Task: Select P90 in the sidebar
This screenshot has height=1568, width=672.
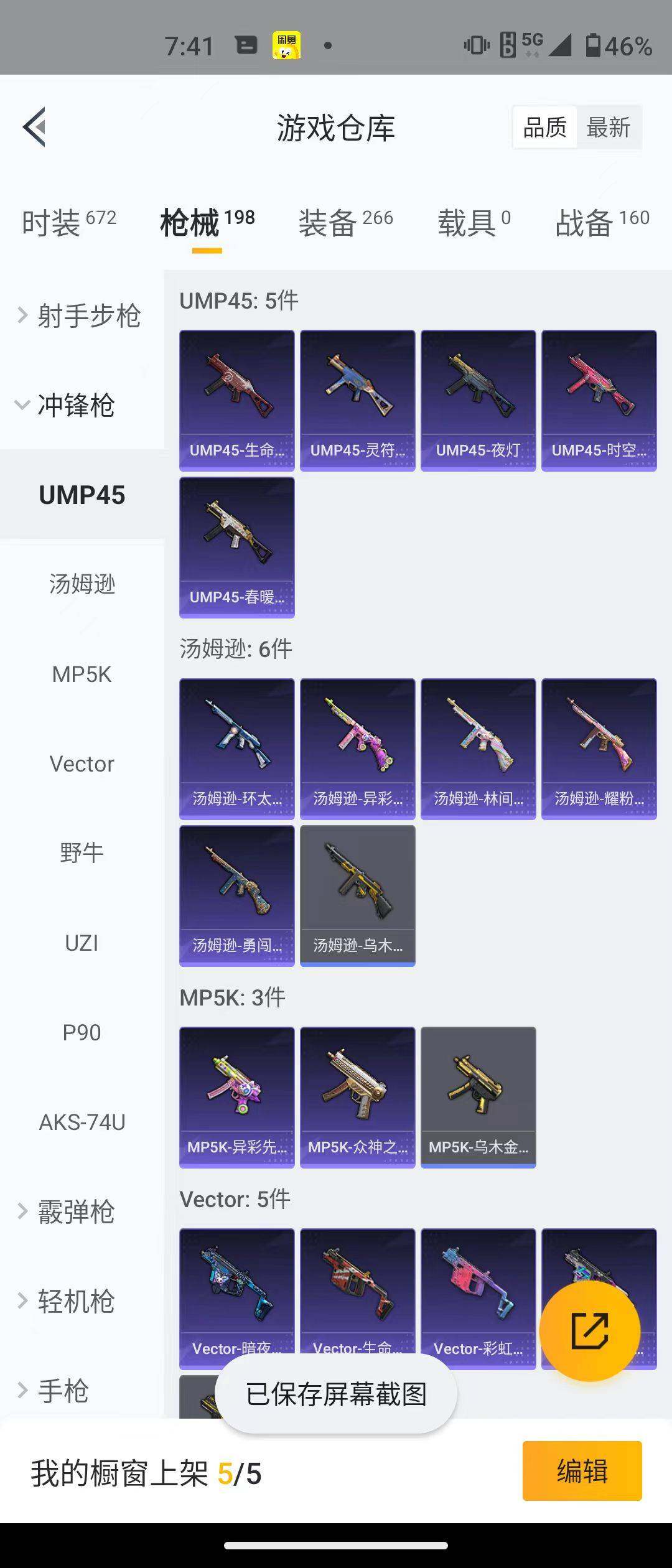Action: click(82, 1032)
